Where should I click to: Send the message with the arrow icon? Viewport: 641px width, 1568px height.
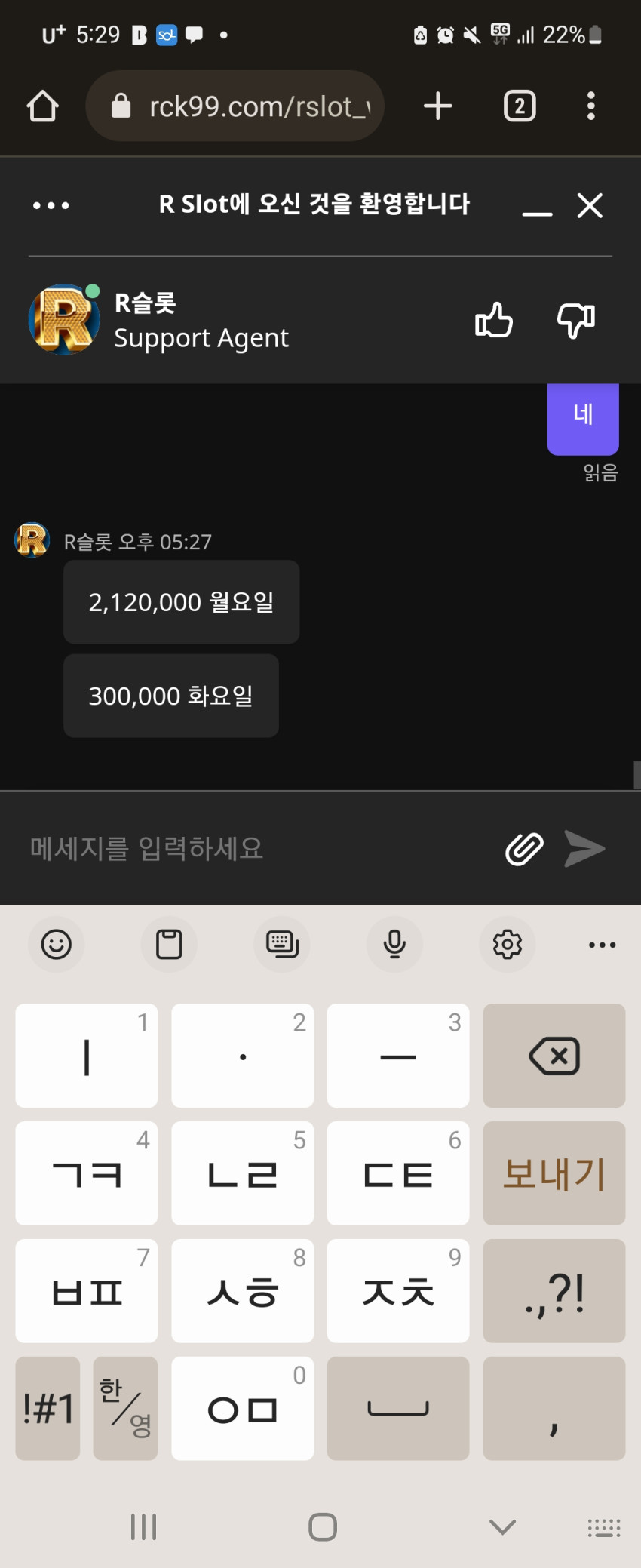[585, 849]
